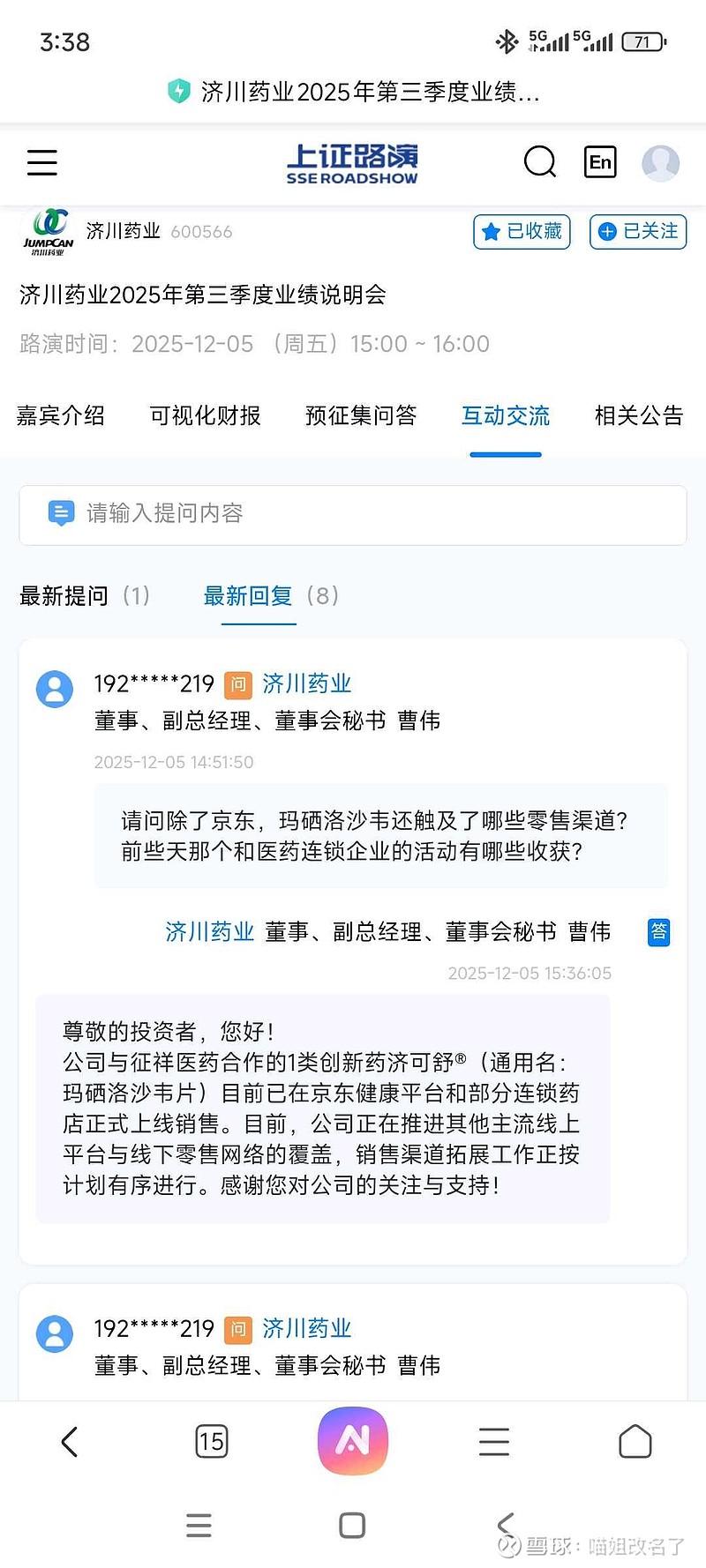The width and height of the screenshot is (706, 1568).
Task: Open the browser bottom menu
Action: pyautogui.click(x=493, y=1441)
